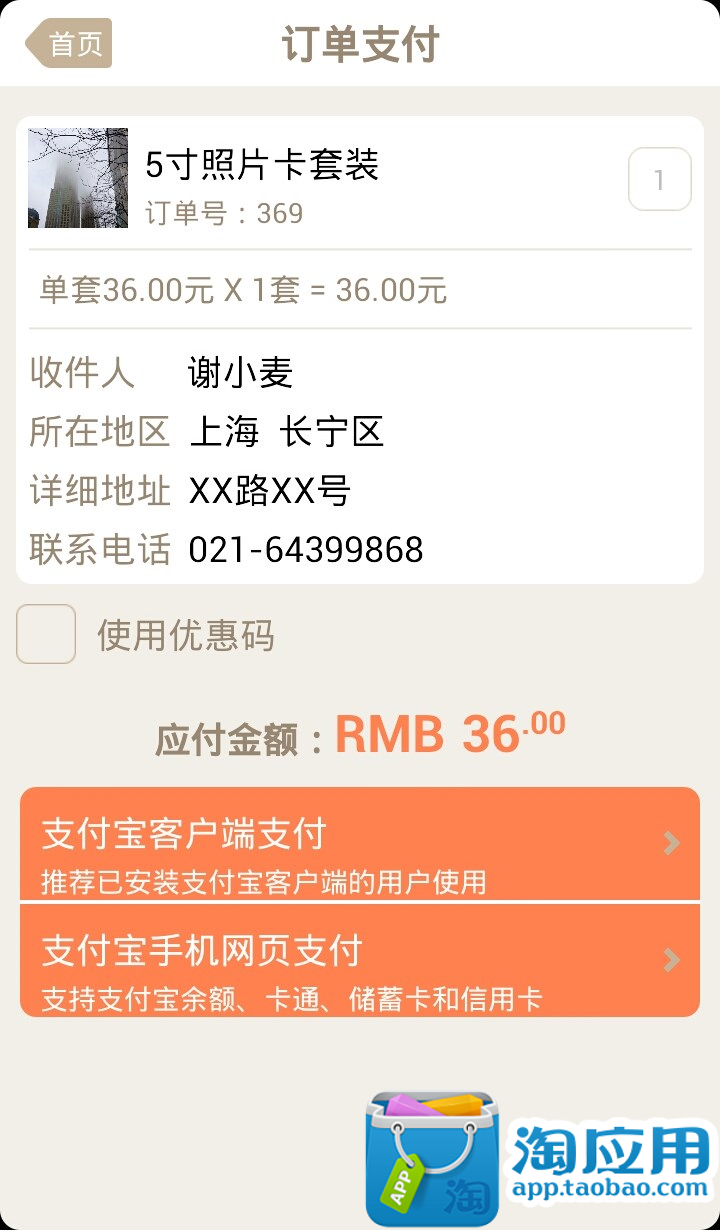This screenshot has width=720, height=1230.
Task: Pay with 支付宝客户端支付
Action: (360, 844)
